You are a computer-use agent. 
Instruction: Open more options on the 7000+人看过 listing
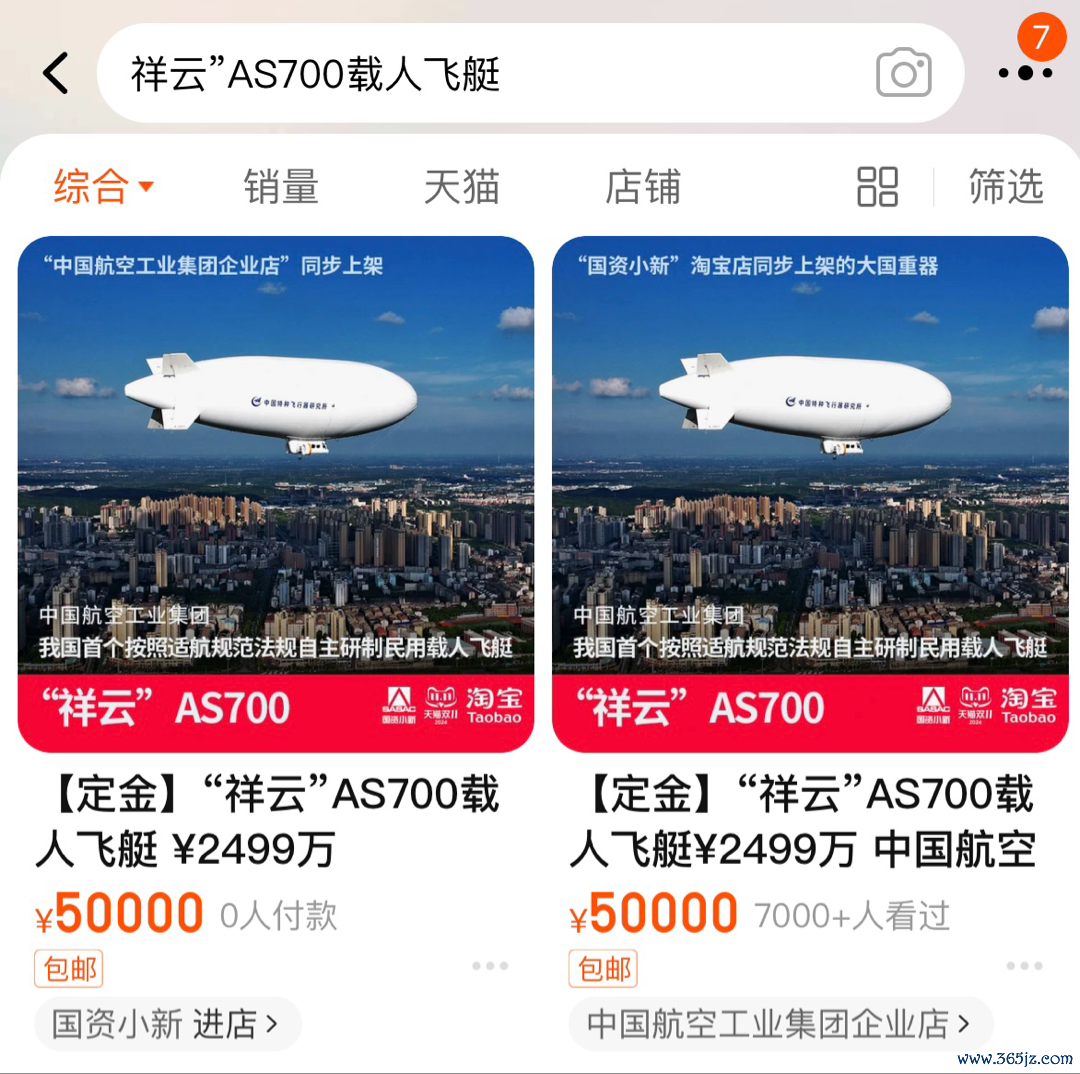[x=1024, y=966]
